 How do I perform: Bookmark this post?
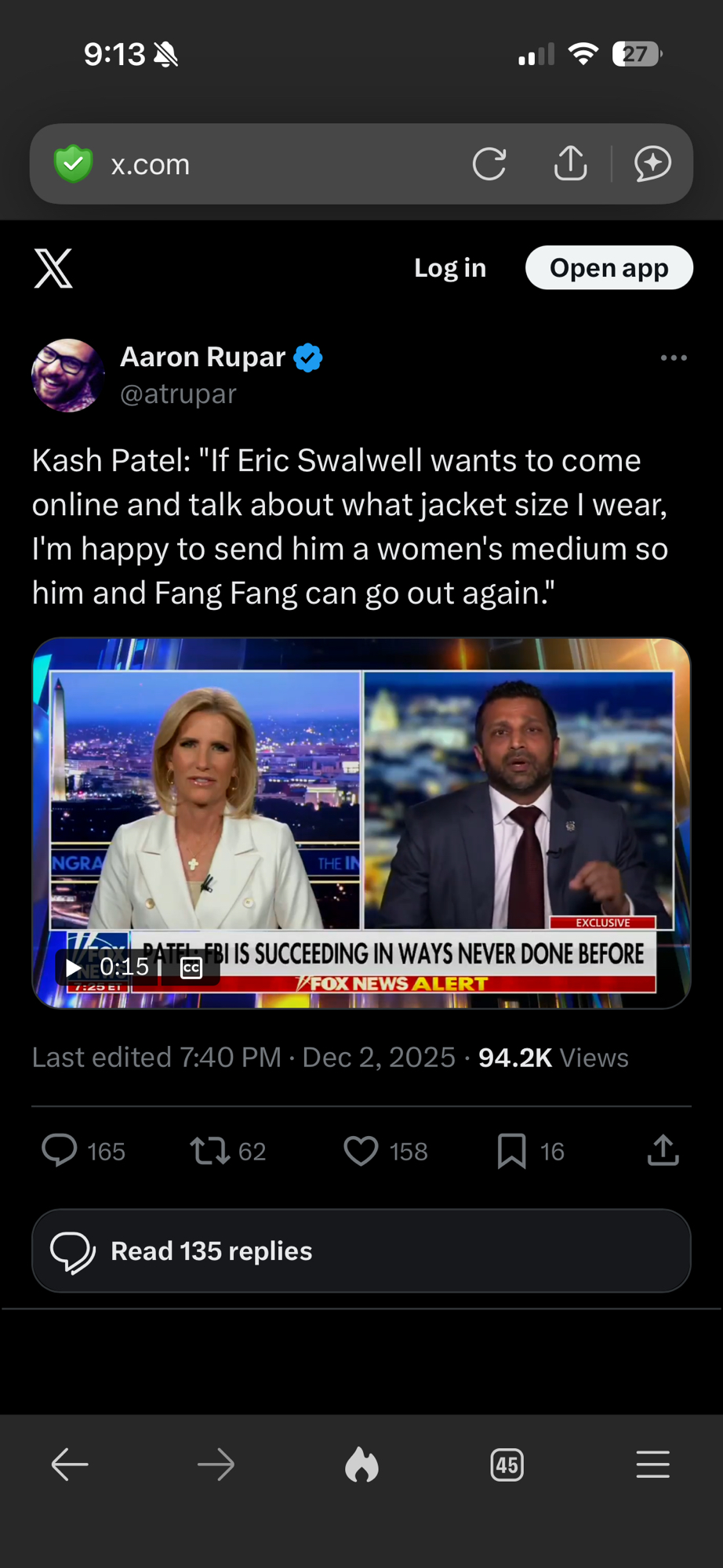point(511,1151)
